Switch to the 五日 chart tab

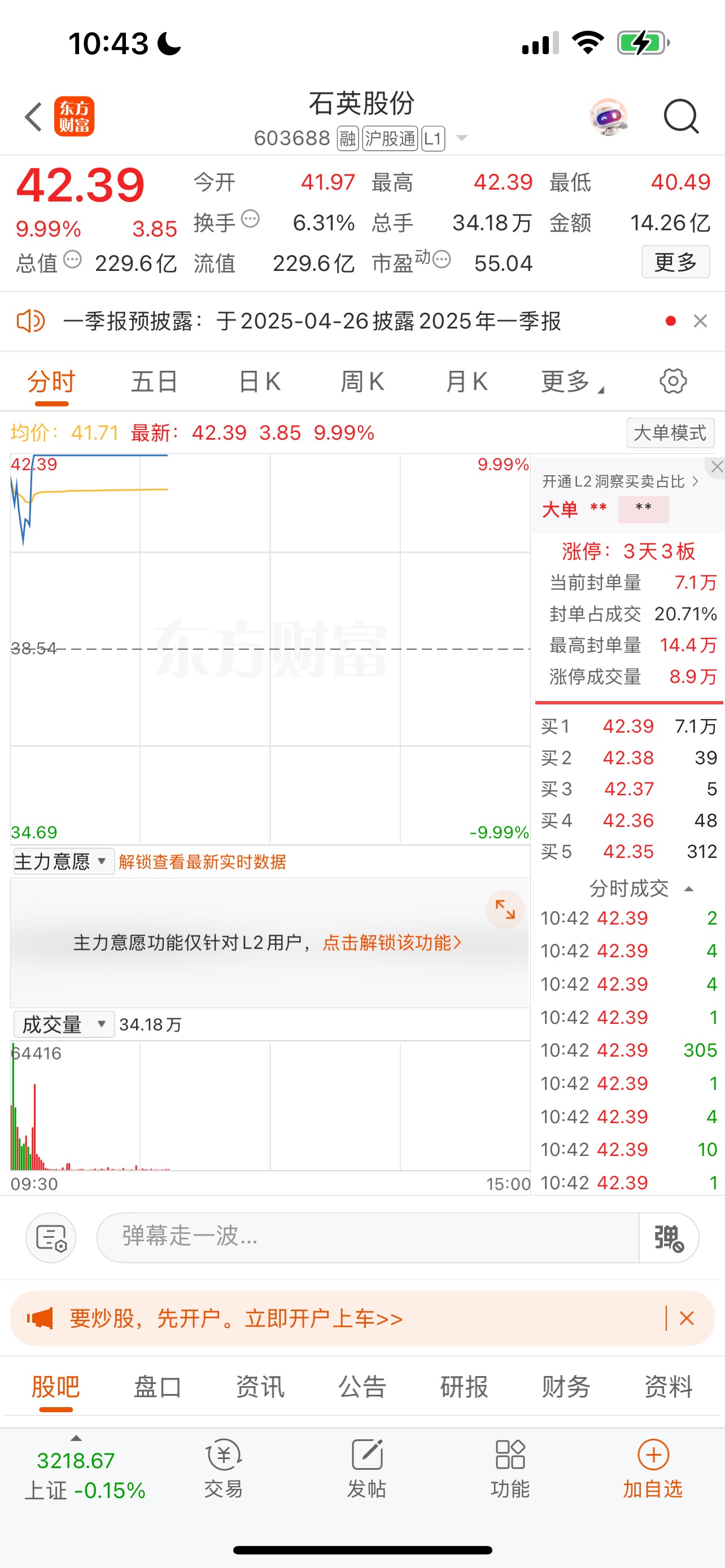[154, 382]
